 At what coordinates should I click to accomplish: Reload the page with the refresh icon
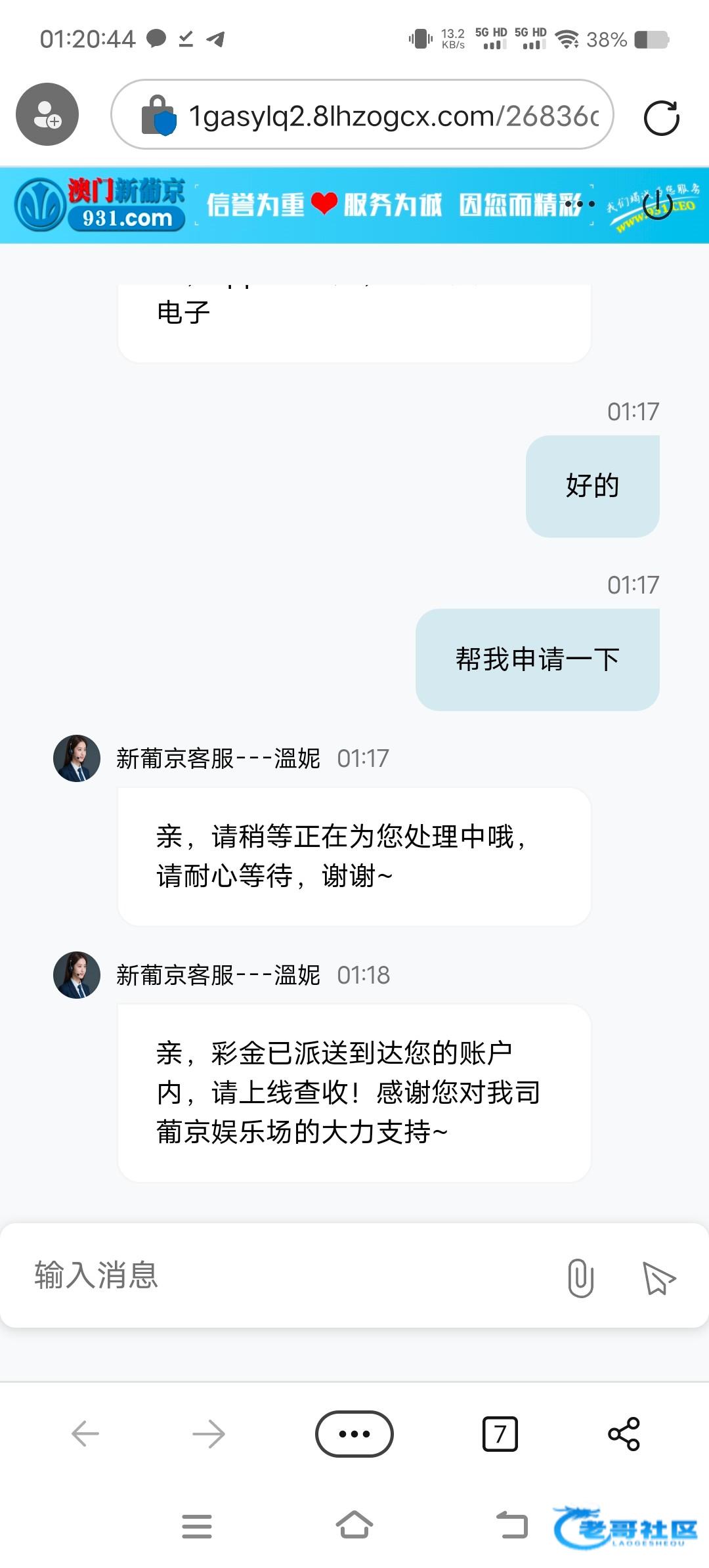(661, 118)
